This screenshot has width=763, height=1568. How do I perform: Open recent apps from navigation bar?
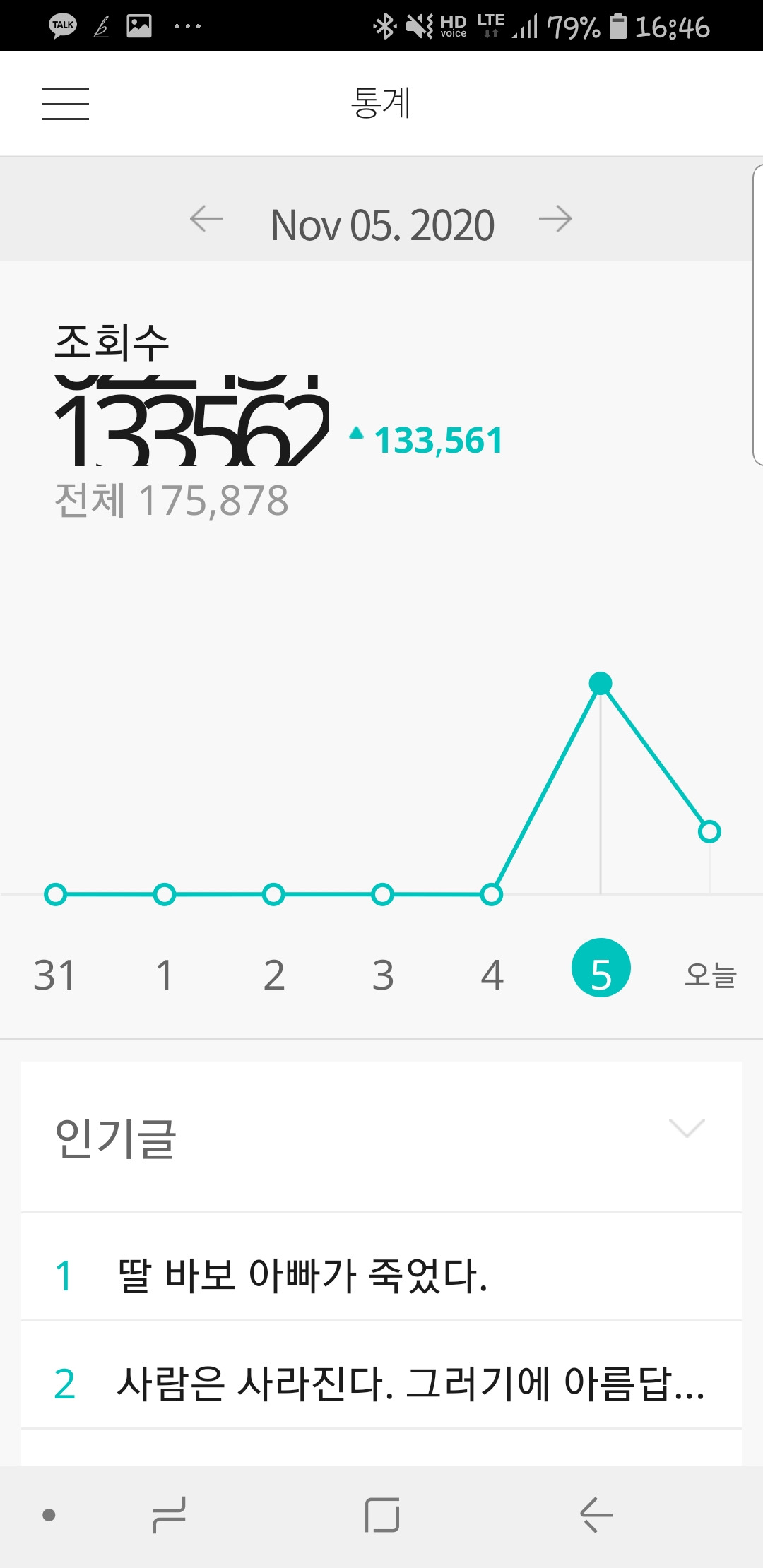(x=169, y=1515)
